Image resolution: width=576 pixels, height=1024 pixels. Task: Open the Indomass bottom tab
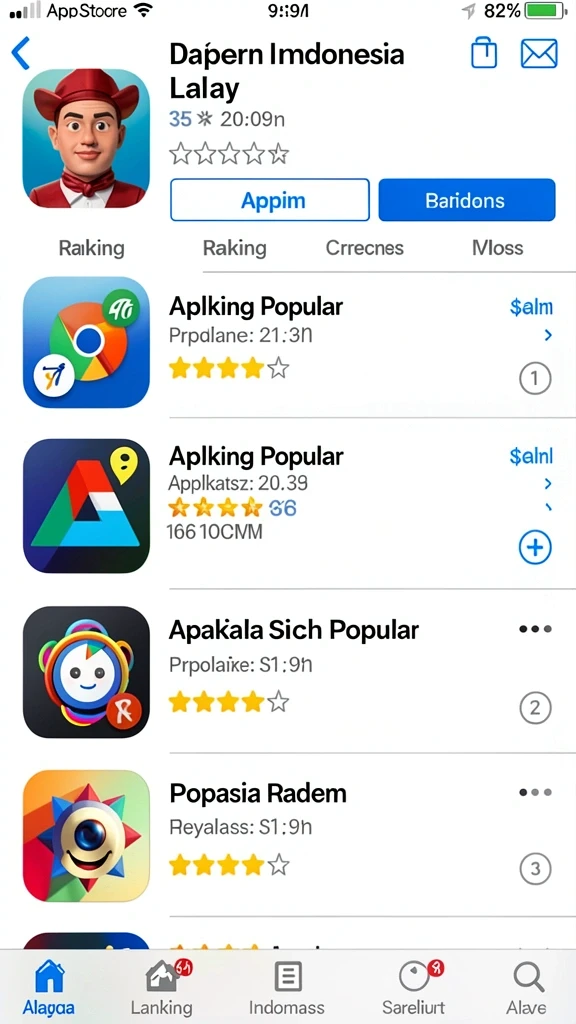tap(287, 988)
